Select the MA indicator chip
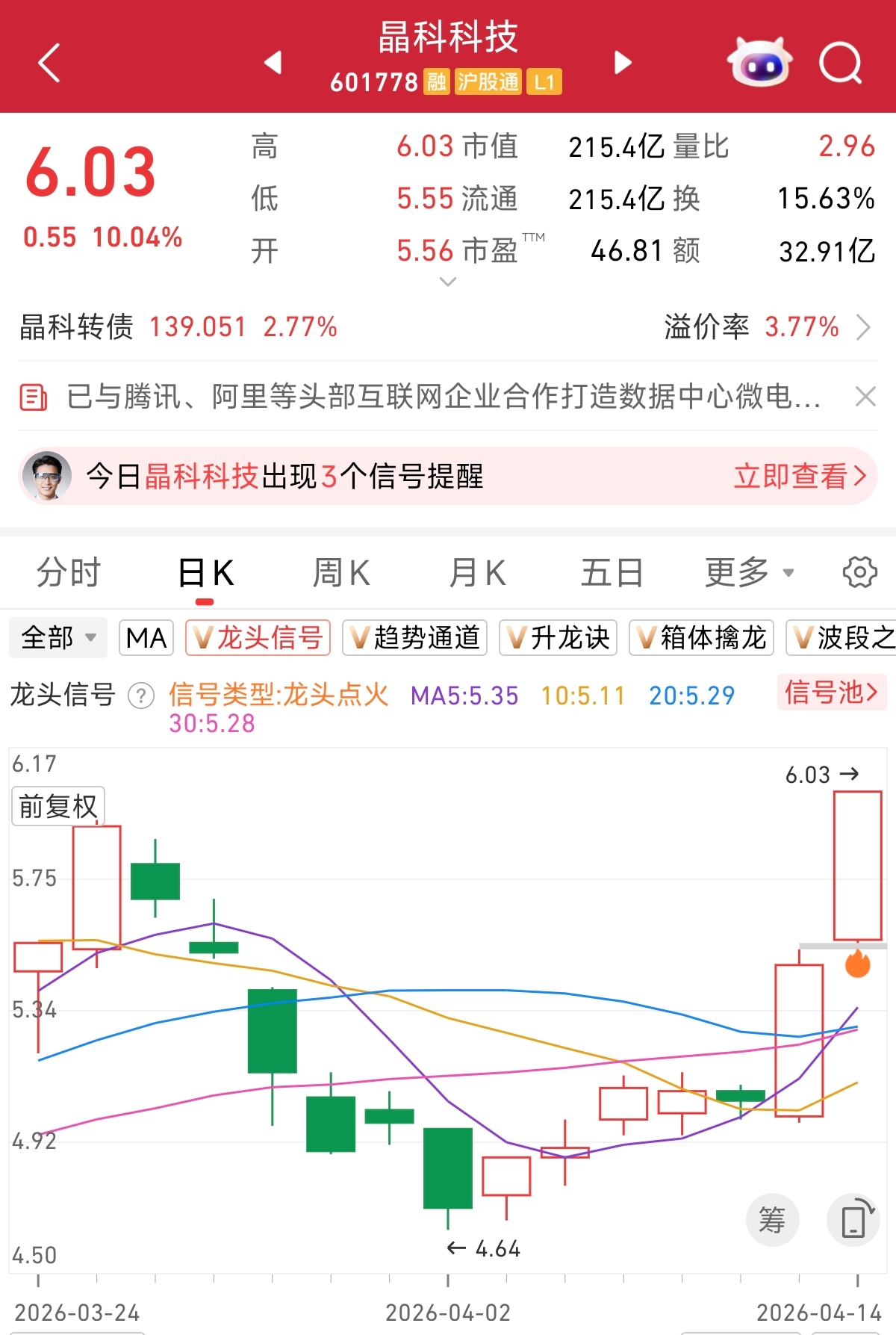 146,638
